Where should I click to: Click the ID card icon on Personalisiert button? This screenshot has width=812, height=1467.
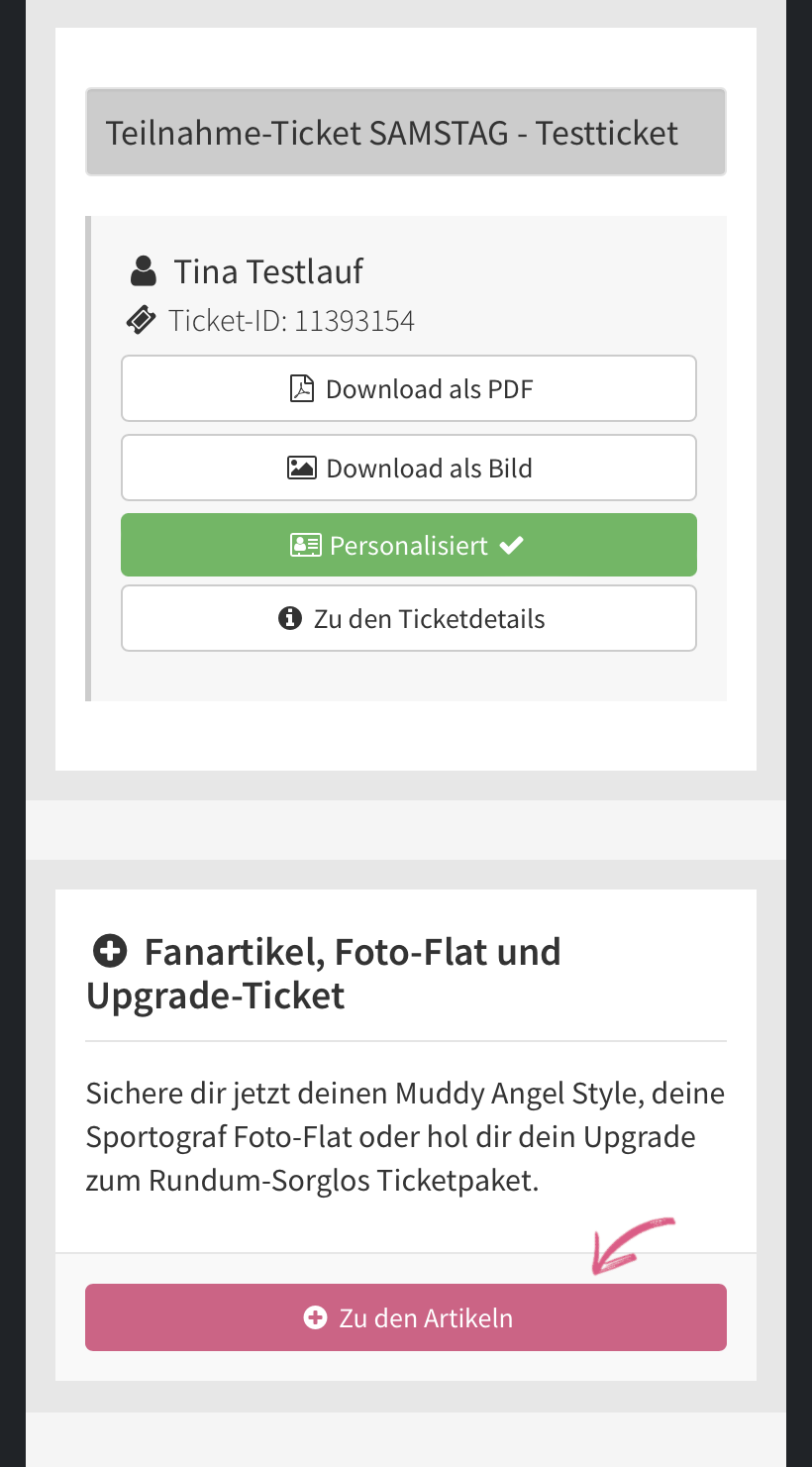pyautogui.click(x=309, y=544)
